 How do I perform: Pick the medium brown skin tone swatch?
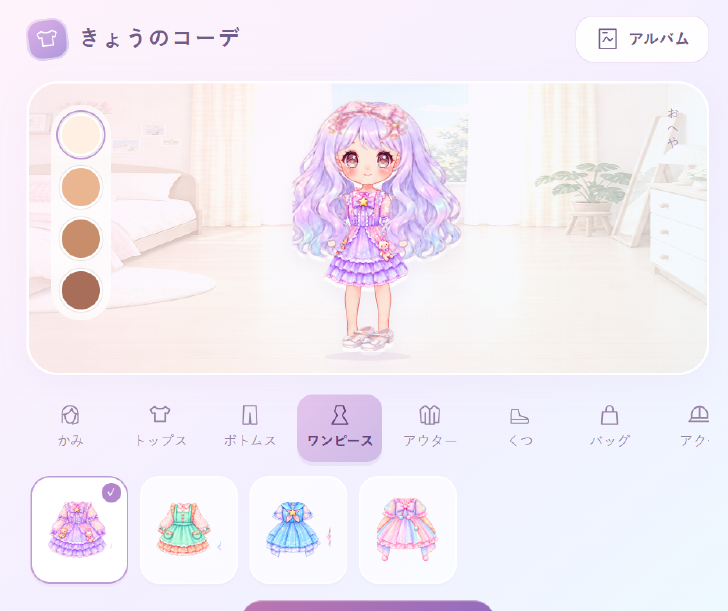click(81, 239)
